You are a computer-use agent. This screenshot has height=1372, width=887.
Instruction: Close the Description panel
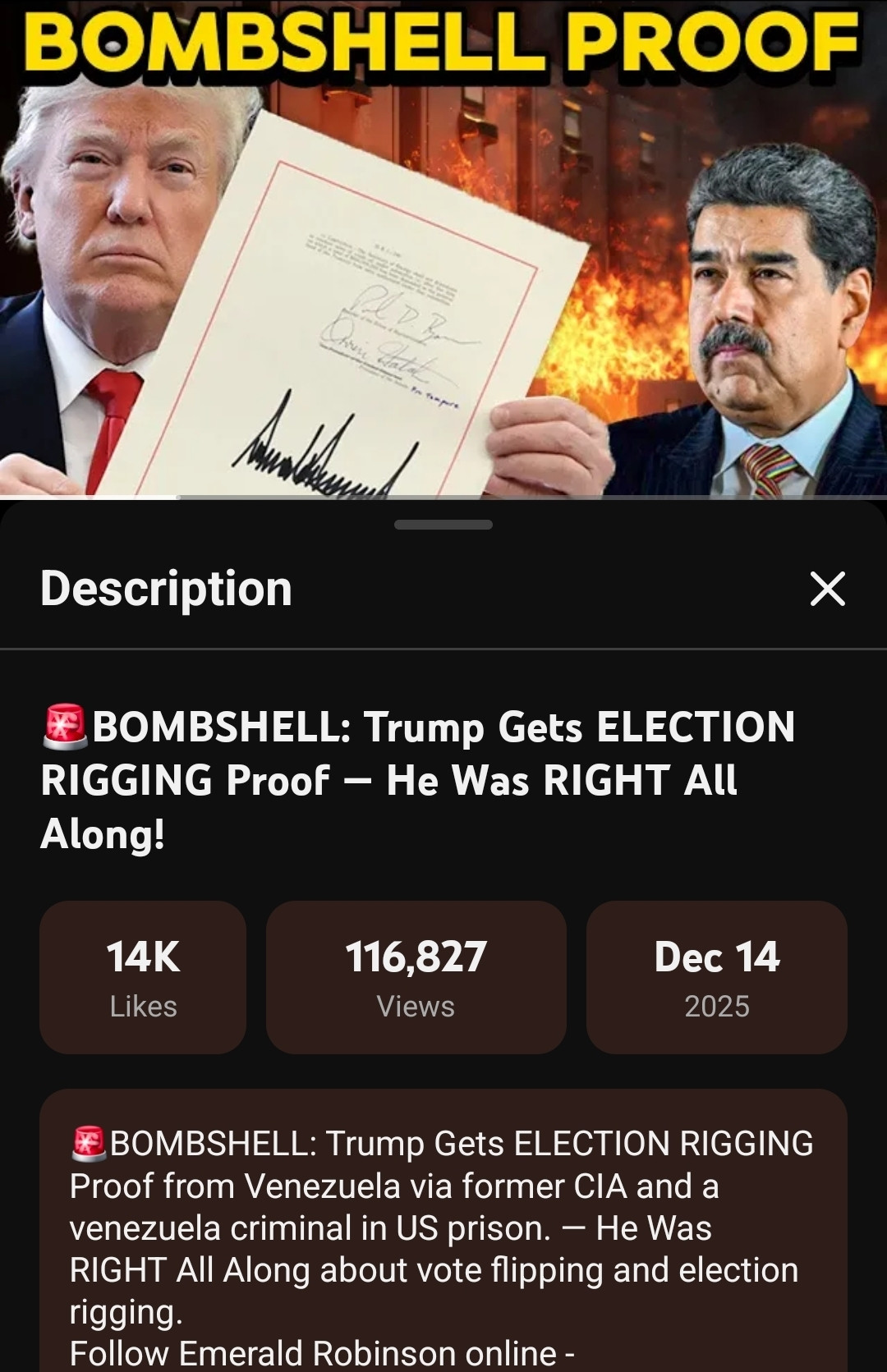827,589
